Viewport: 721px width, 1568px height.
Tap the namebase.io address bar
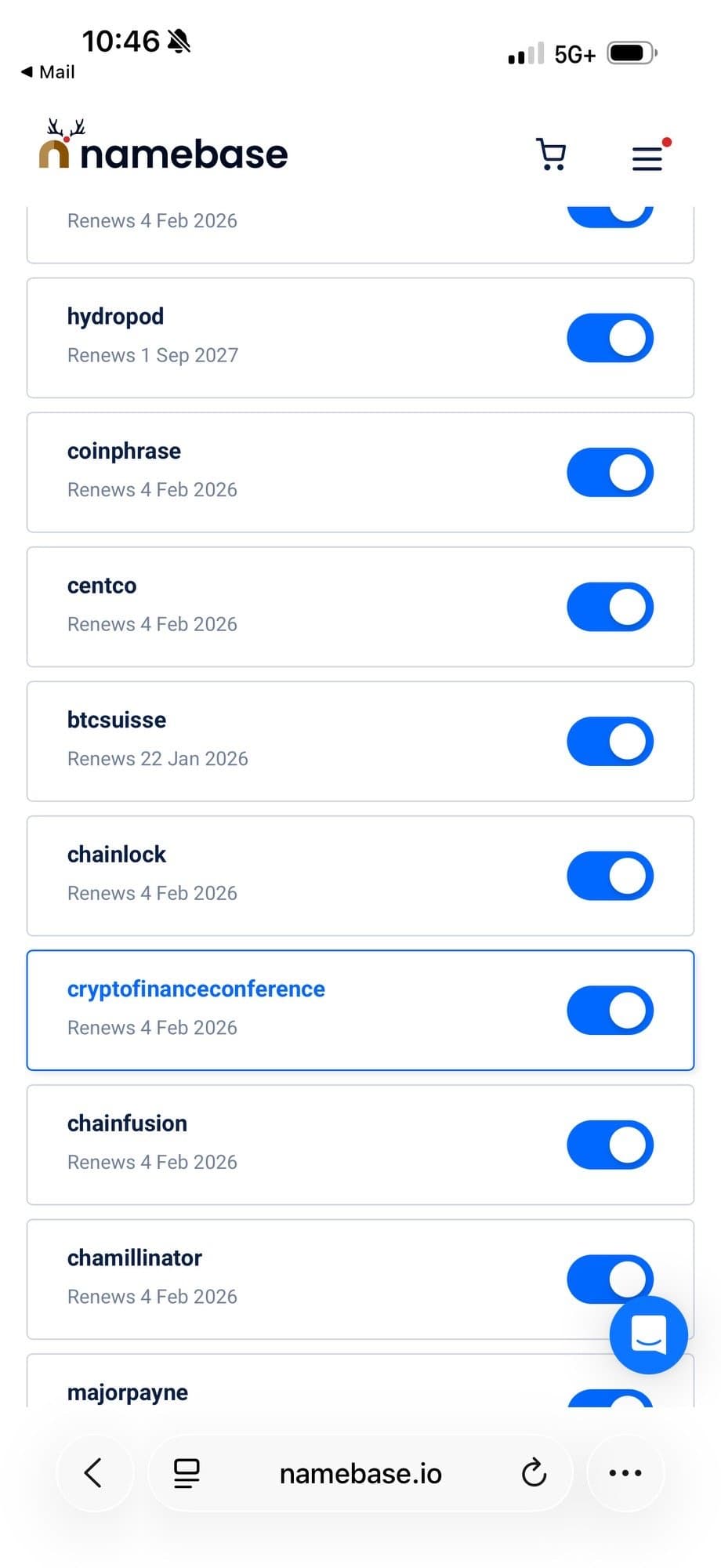pyautogui.click(x=360, y=1472)
